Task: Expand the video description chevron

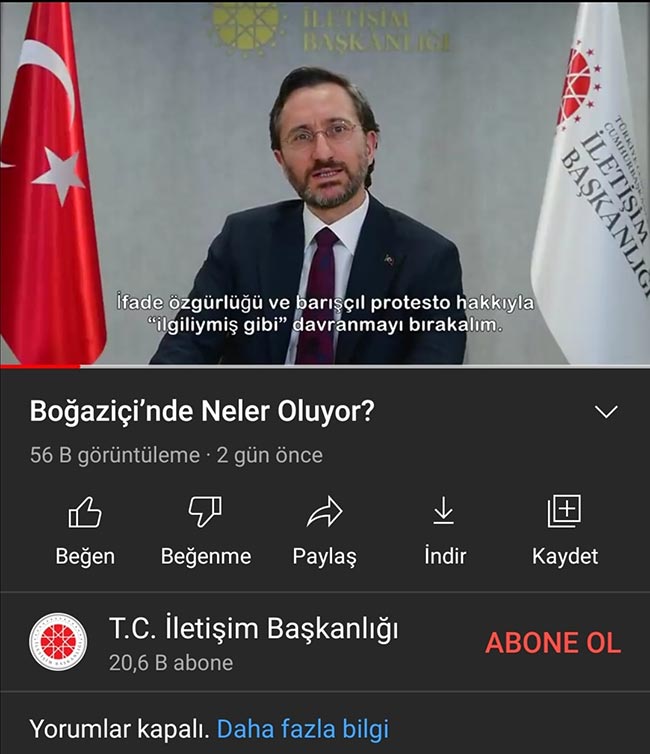Action: [606, 412]
